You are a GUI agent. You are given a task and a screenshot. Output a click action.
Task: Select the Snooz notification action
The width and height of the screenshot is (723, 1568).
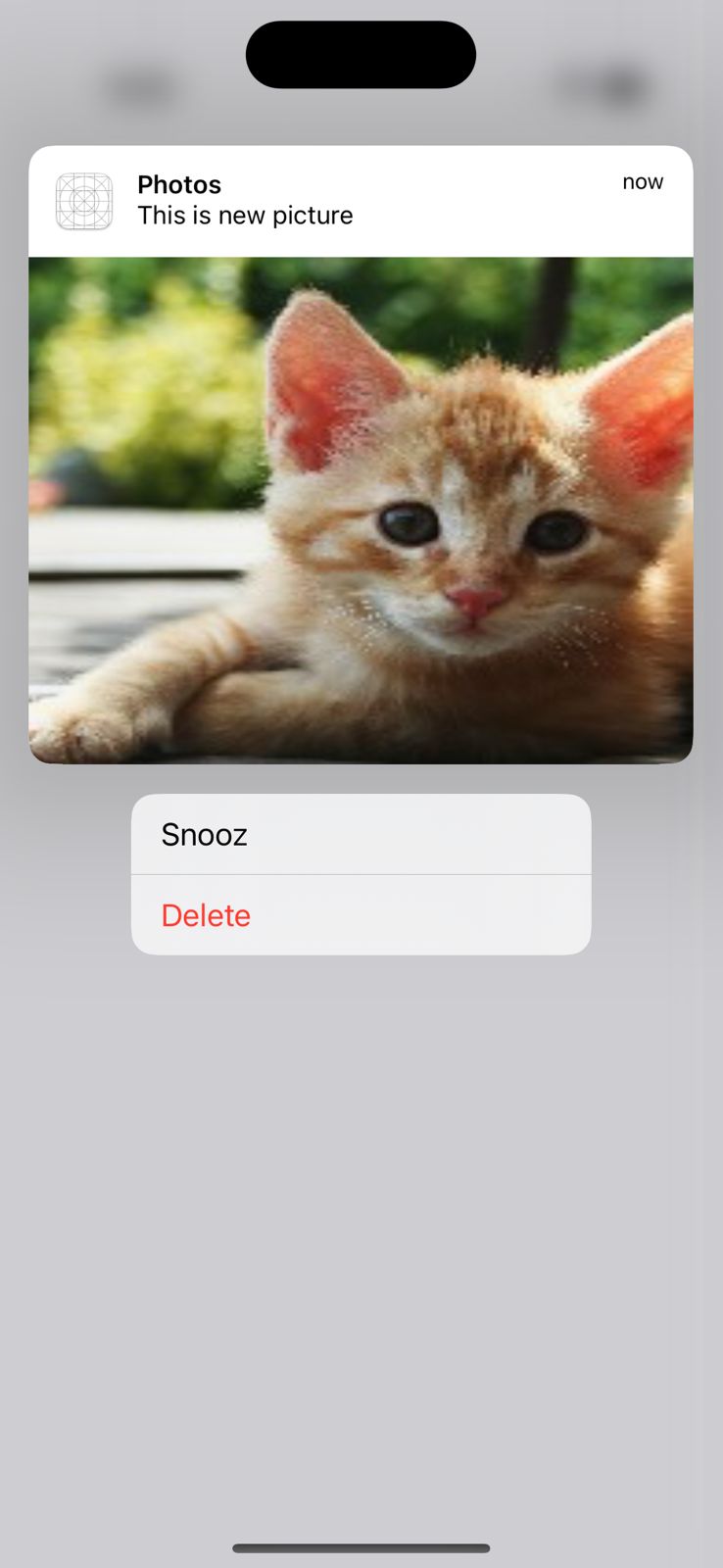click(361, 834)
